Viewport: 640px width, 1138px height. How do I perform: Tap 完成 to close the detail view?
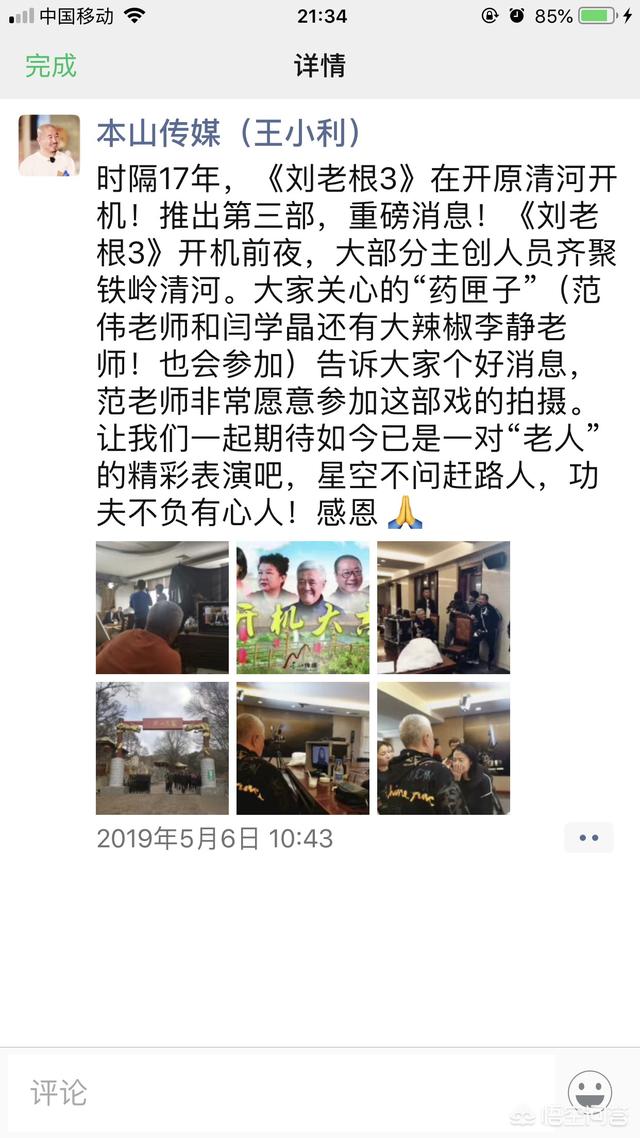pos(51,66)
